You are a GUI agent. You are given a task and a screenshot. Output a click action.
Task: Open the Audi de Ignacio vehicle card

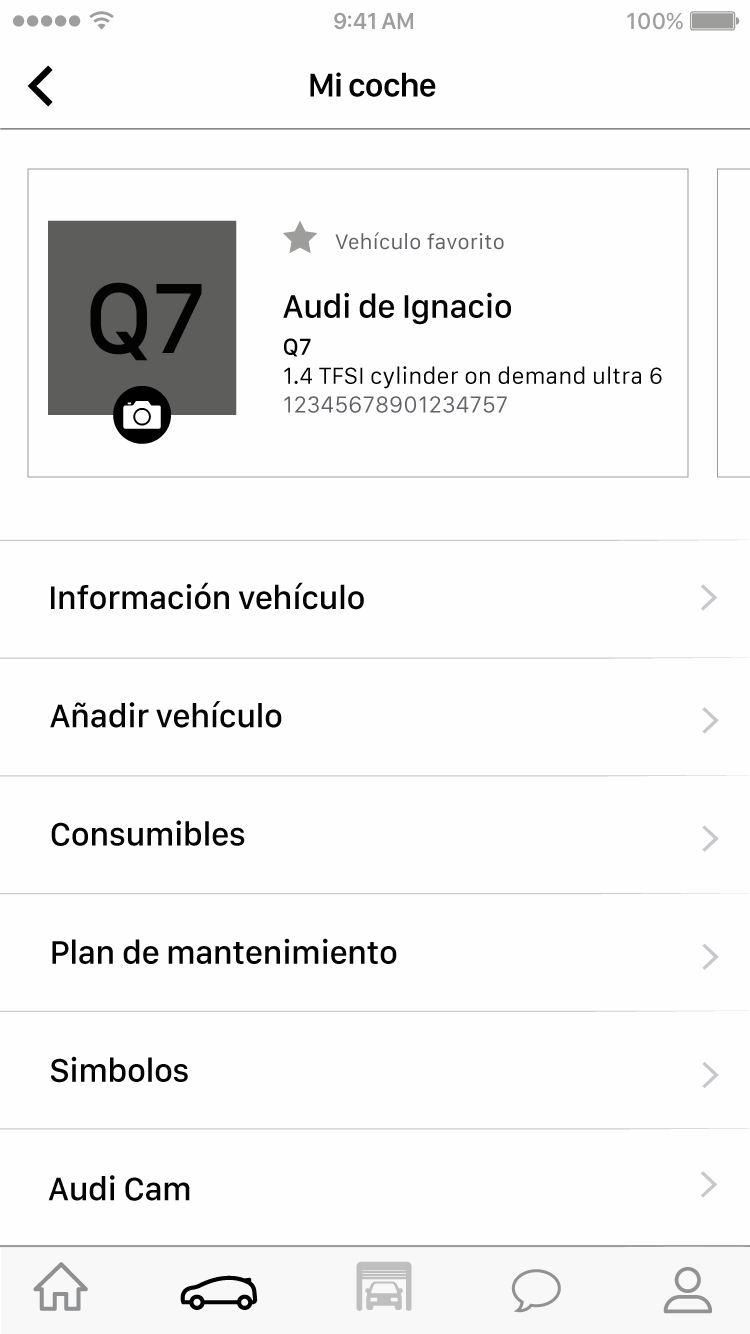coord(358,323)
